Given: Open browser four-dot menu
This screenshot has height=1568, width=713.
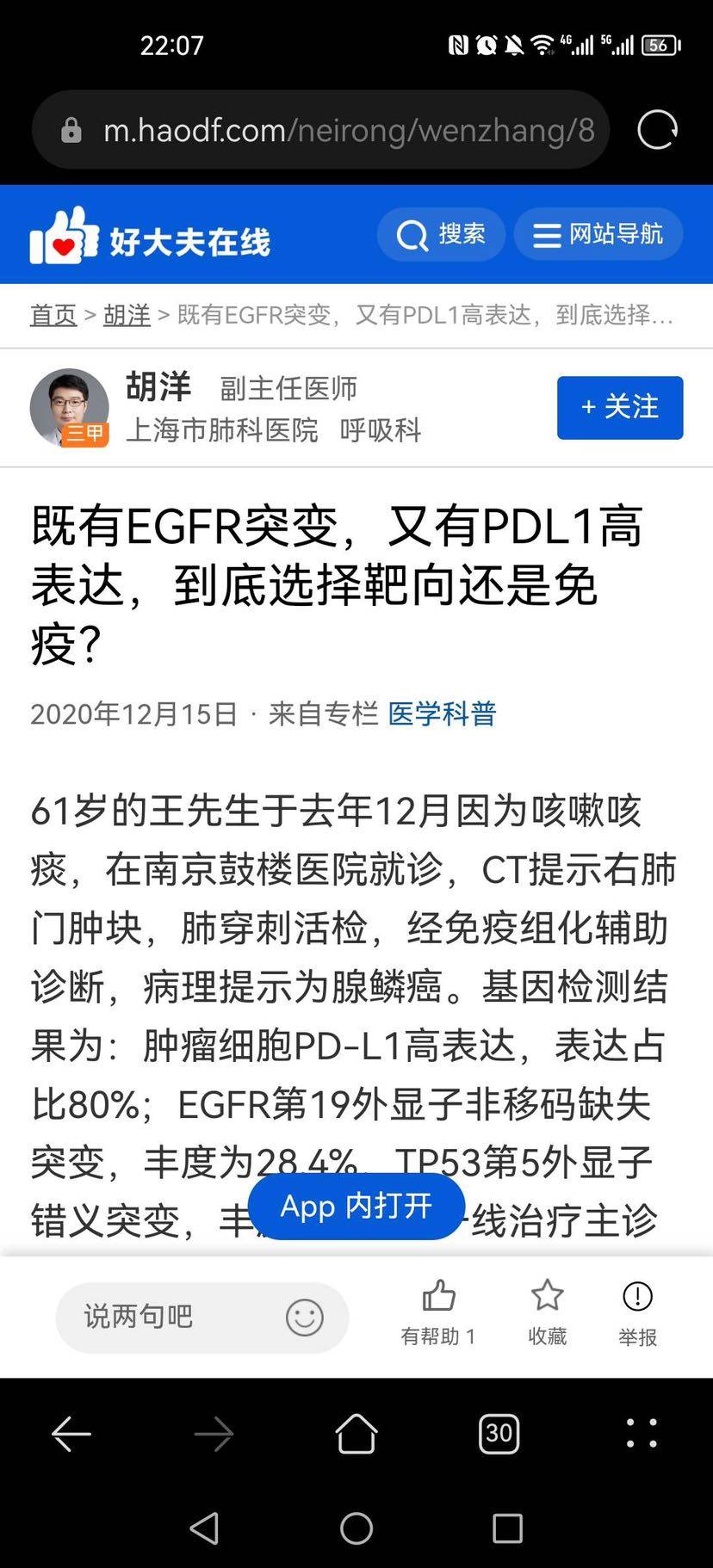Looking at the screenshot, I should 642,1434.
